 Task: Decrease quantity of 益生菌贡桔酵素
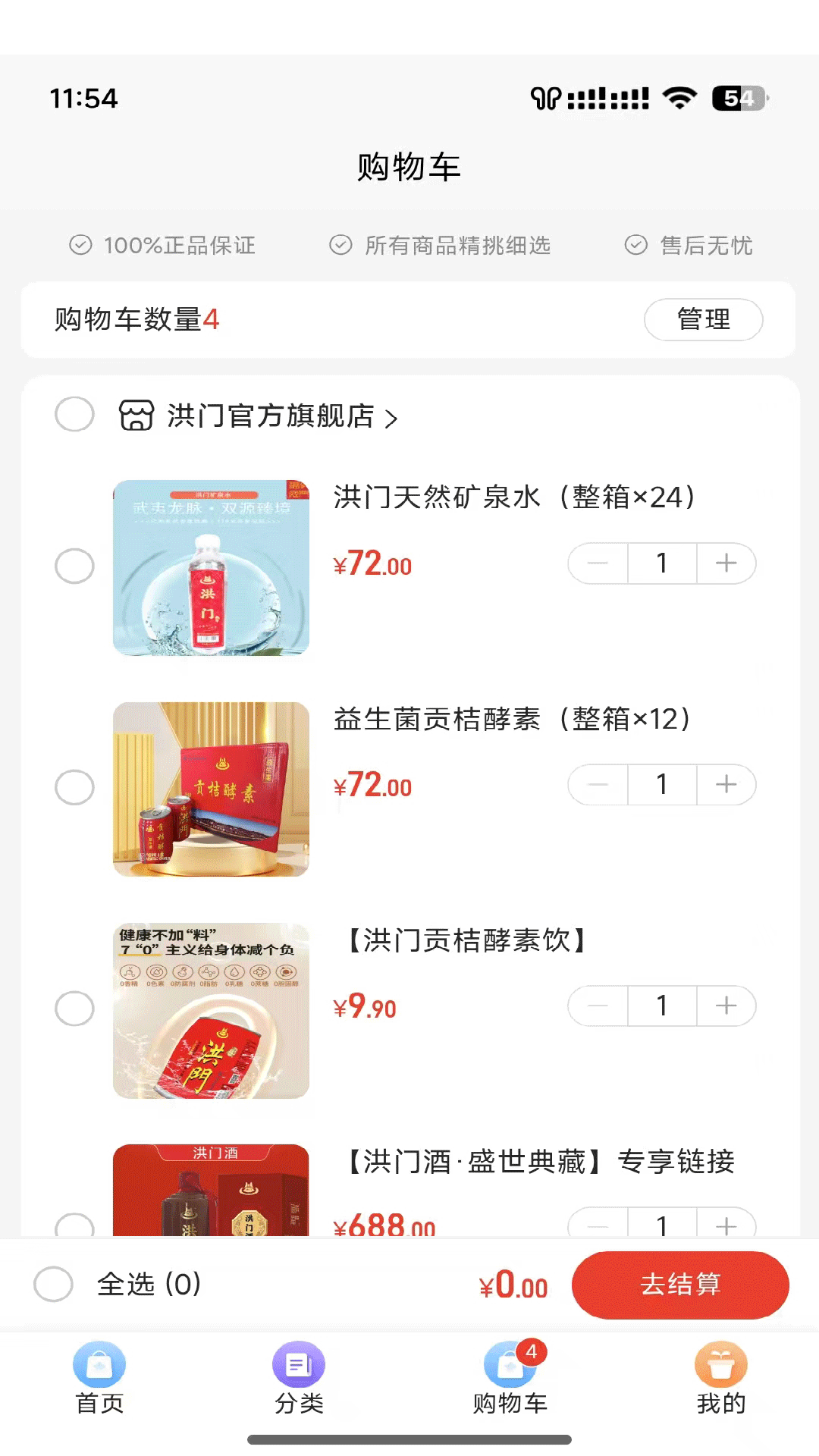click(597, 785)
